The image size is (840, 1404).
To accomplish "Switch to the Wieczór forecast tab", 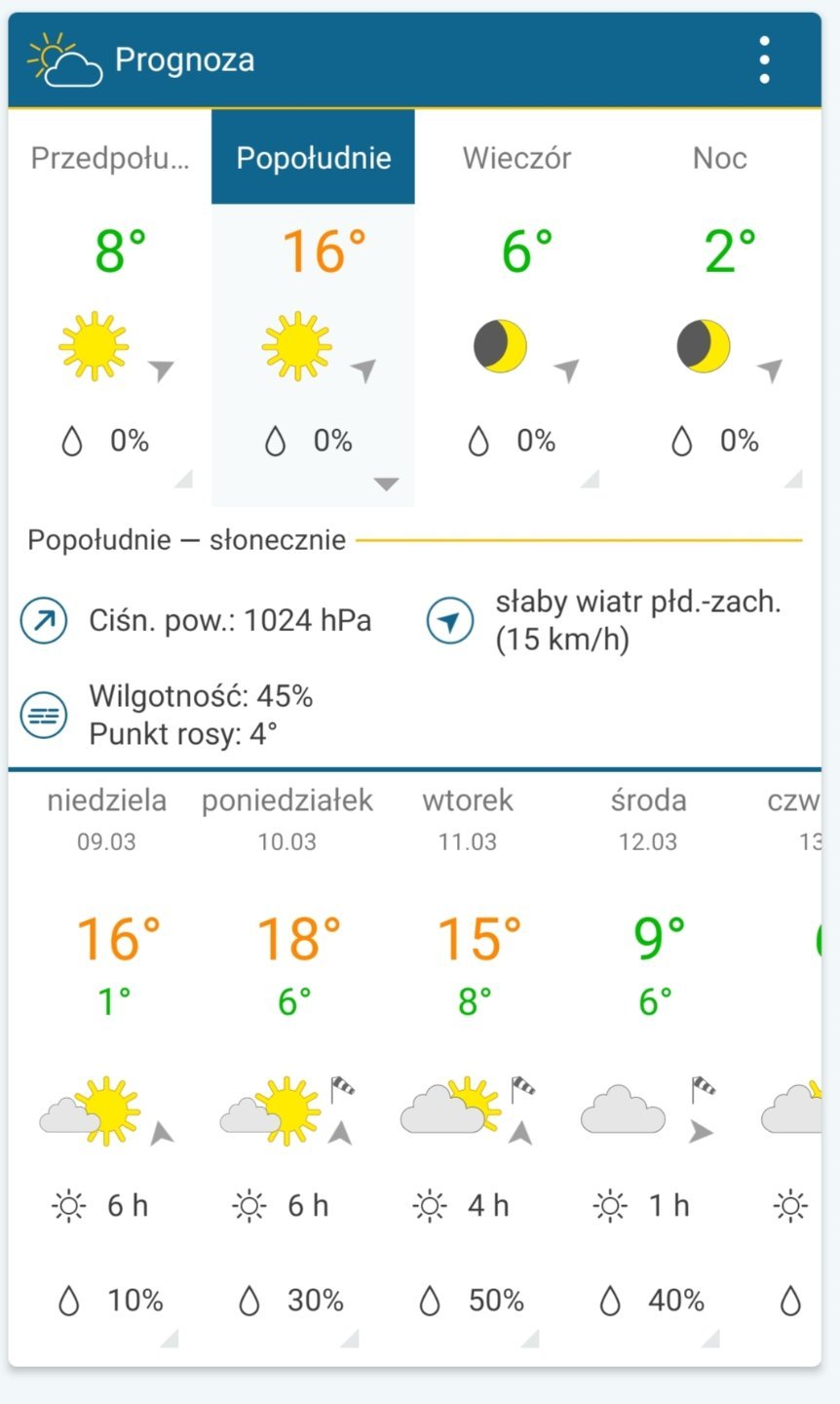I will [516, 158].
